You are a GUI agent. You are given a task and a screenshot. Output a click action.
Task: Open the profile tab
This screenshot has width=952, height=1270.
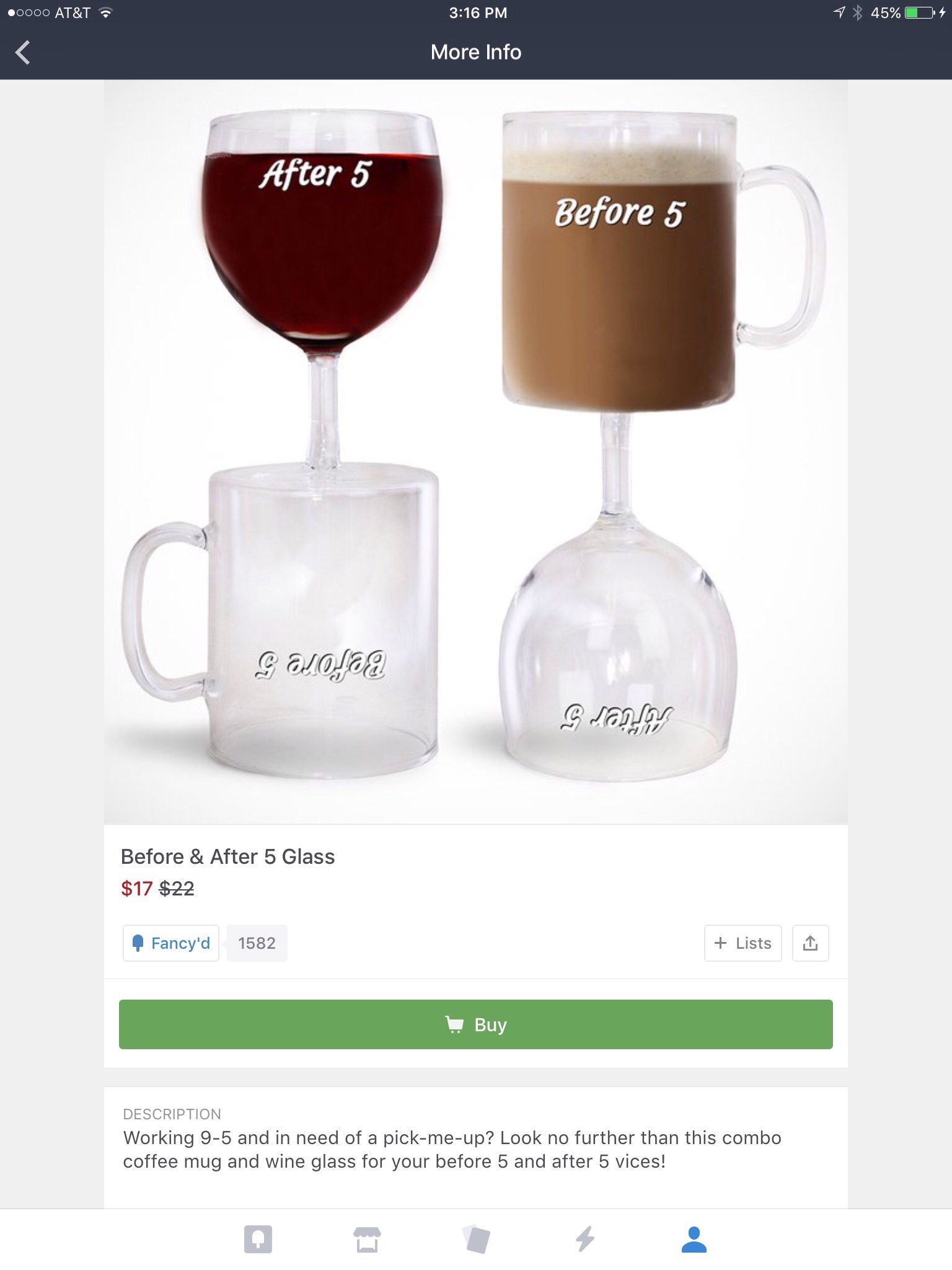tap(694, 1240)
